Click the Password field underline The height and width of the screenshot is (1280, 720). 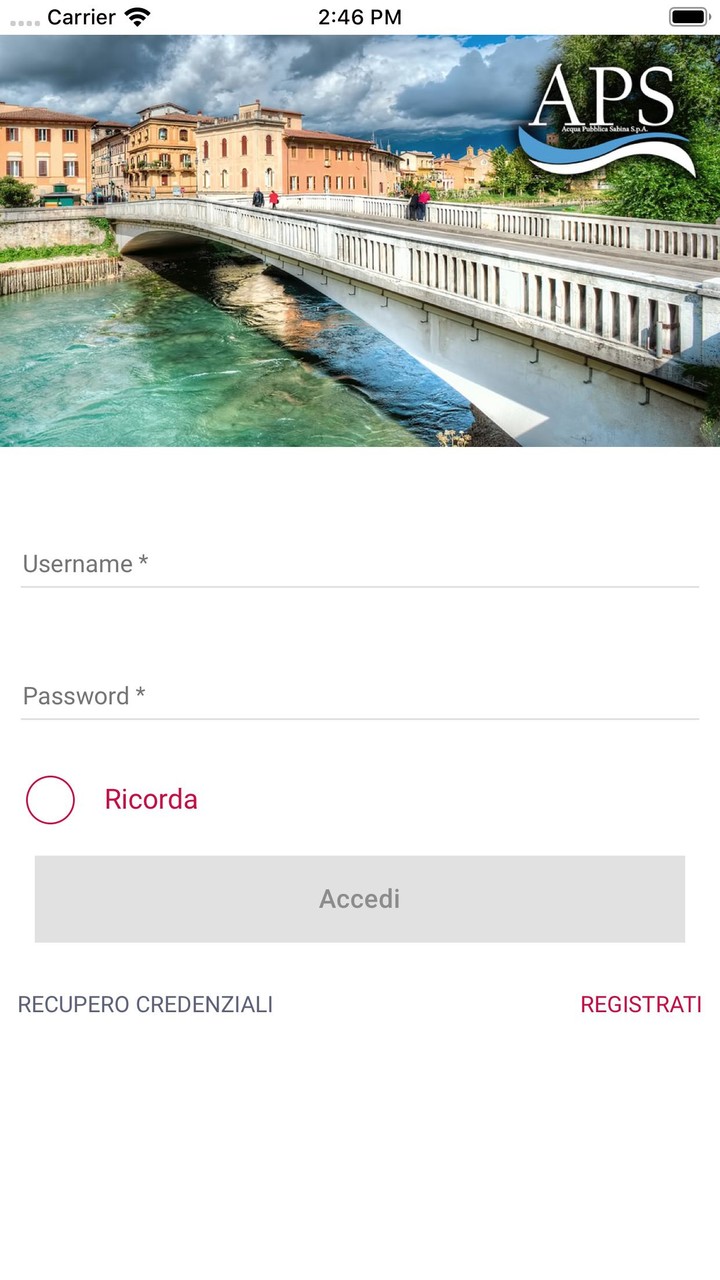pyautogui.click(x=360, y=717)
